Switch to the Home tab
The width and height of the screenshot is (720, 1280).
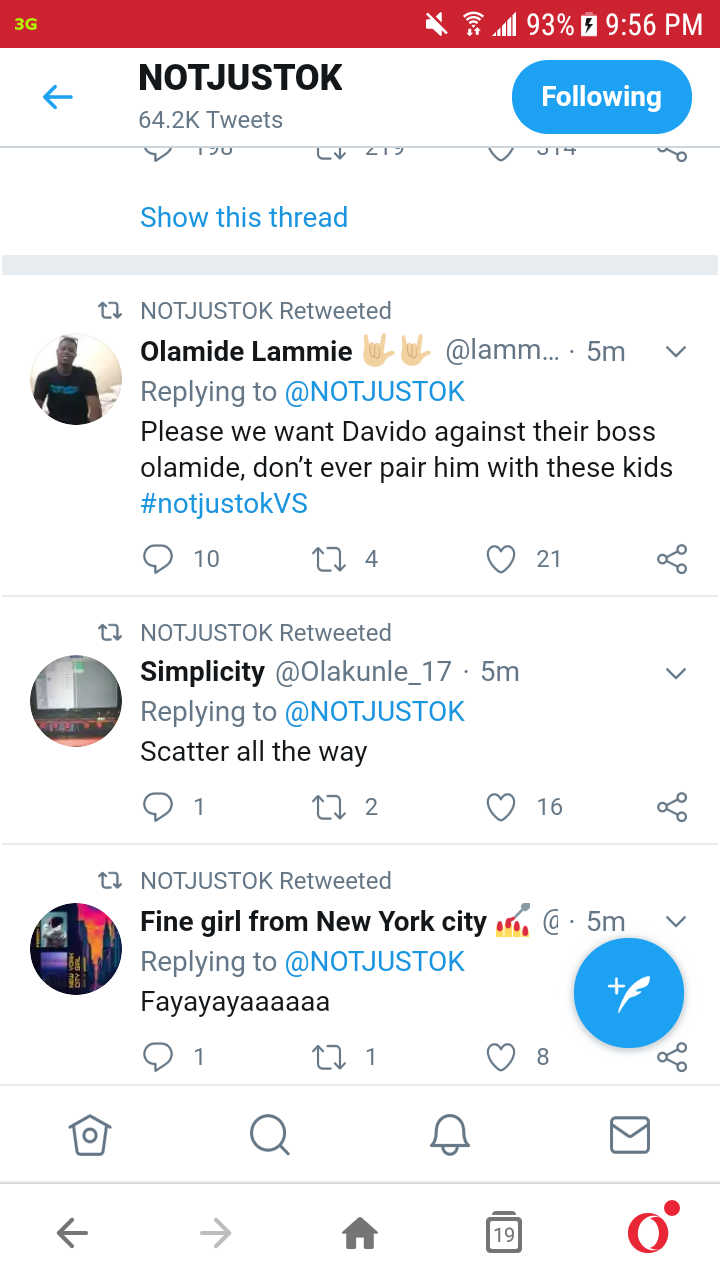(90, 1135)
